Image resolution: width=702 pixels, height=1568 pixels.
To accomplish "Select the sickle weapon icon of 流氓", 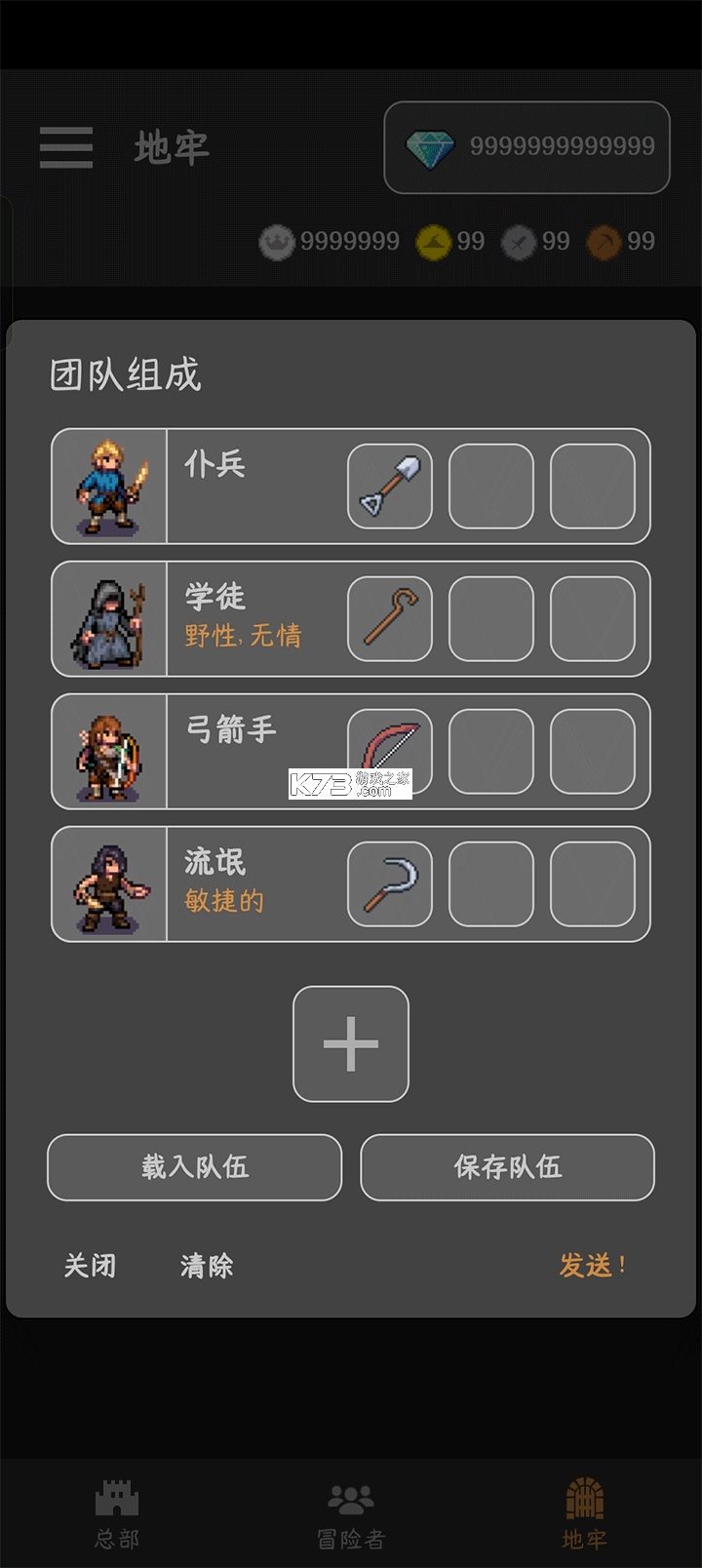I will click(390, 883).
